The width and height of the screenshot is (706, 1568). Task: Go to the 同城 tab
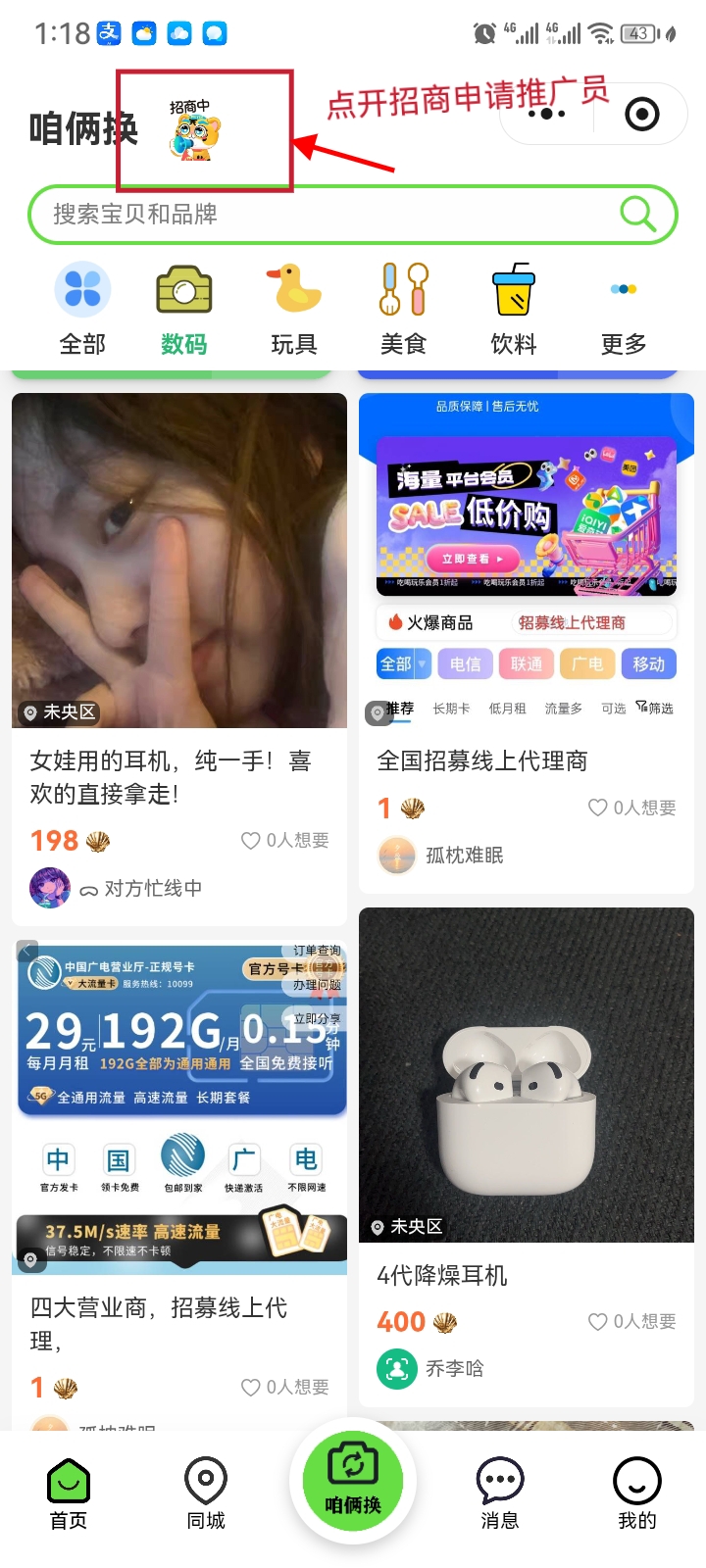(206, 1494)
